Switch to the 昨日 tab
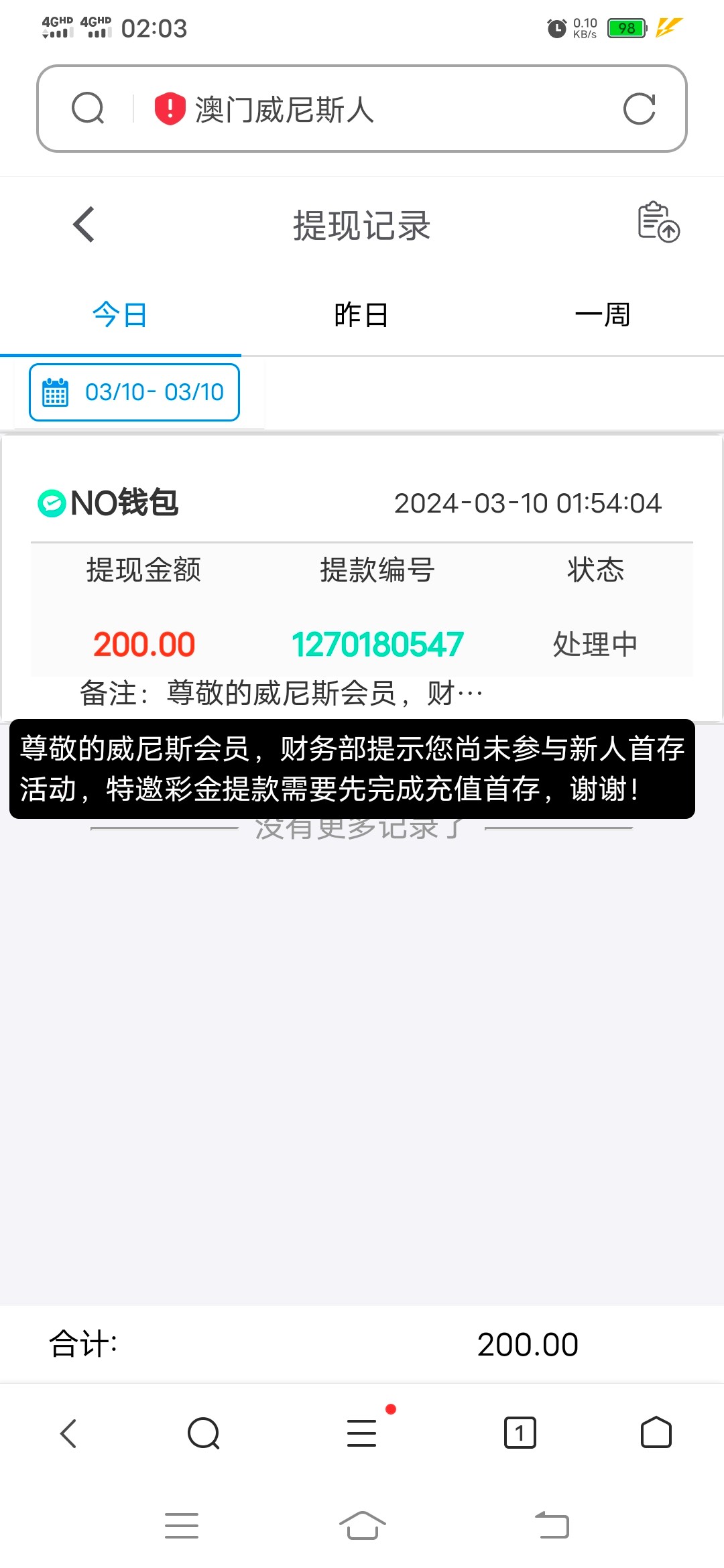Screen dimensions: 724x1568 click(362, 314)
